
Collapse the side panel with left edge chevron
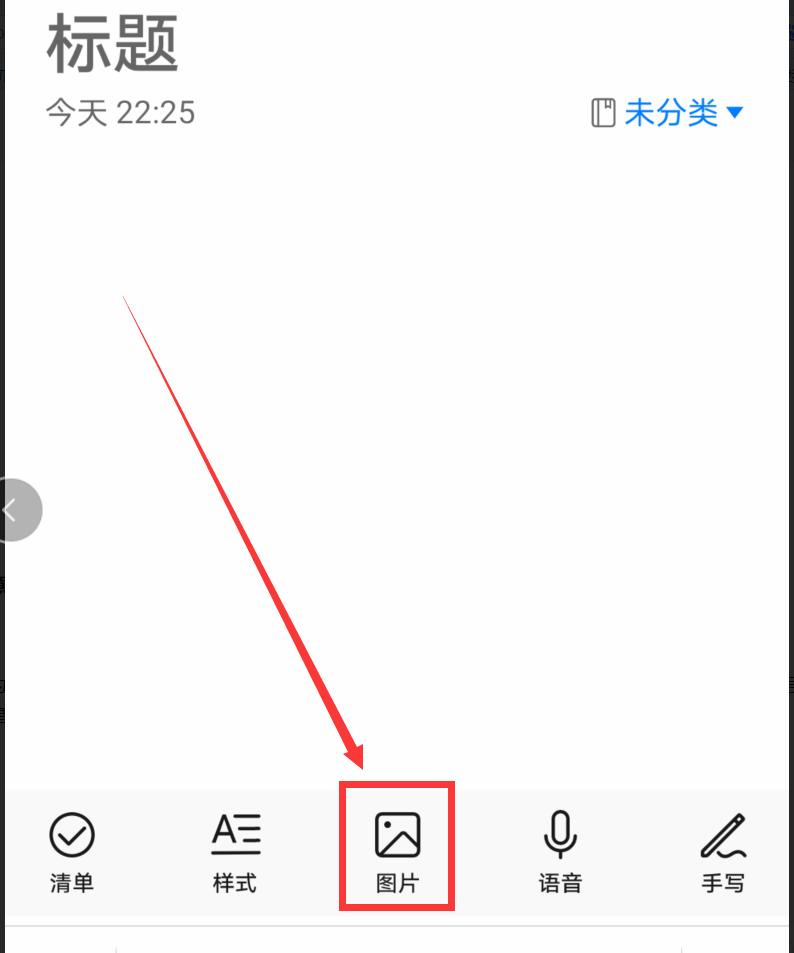(14, 509)
